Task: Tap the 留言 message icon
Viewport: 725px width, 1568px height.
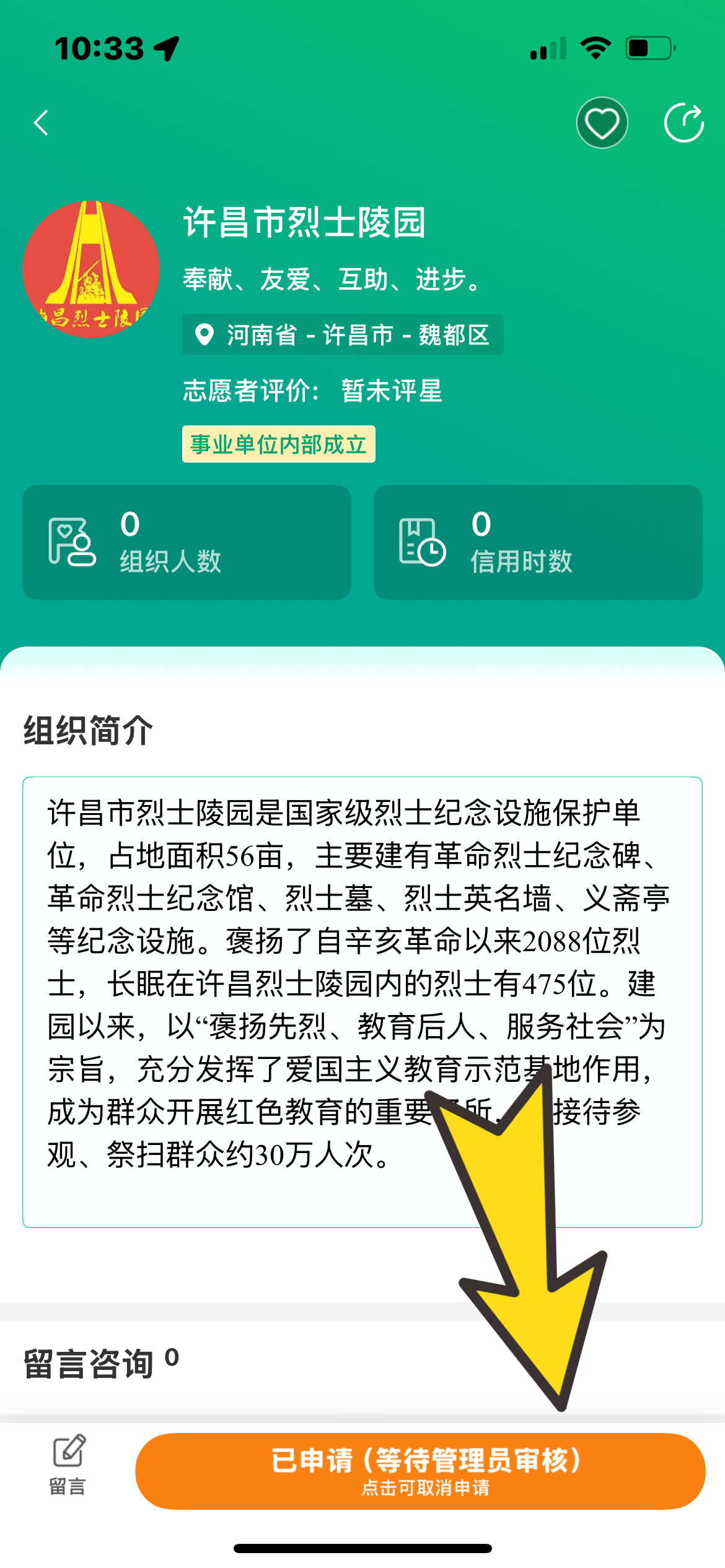Action: (68, 1464)
